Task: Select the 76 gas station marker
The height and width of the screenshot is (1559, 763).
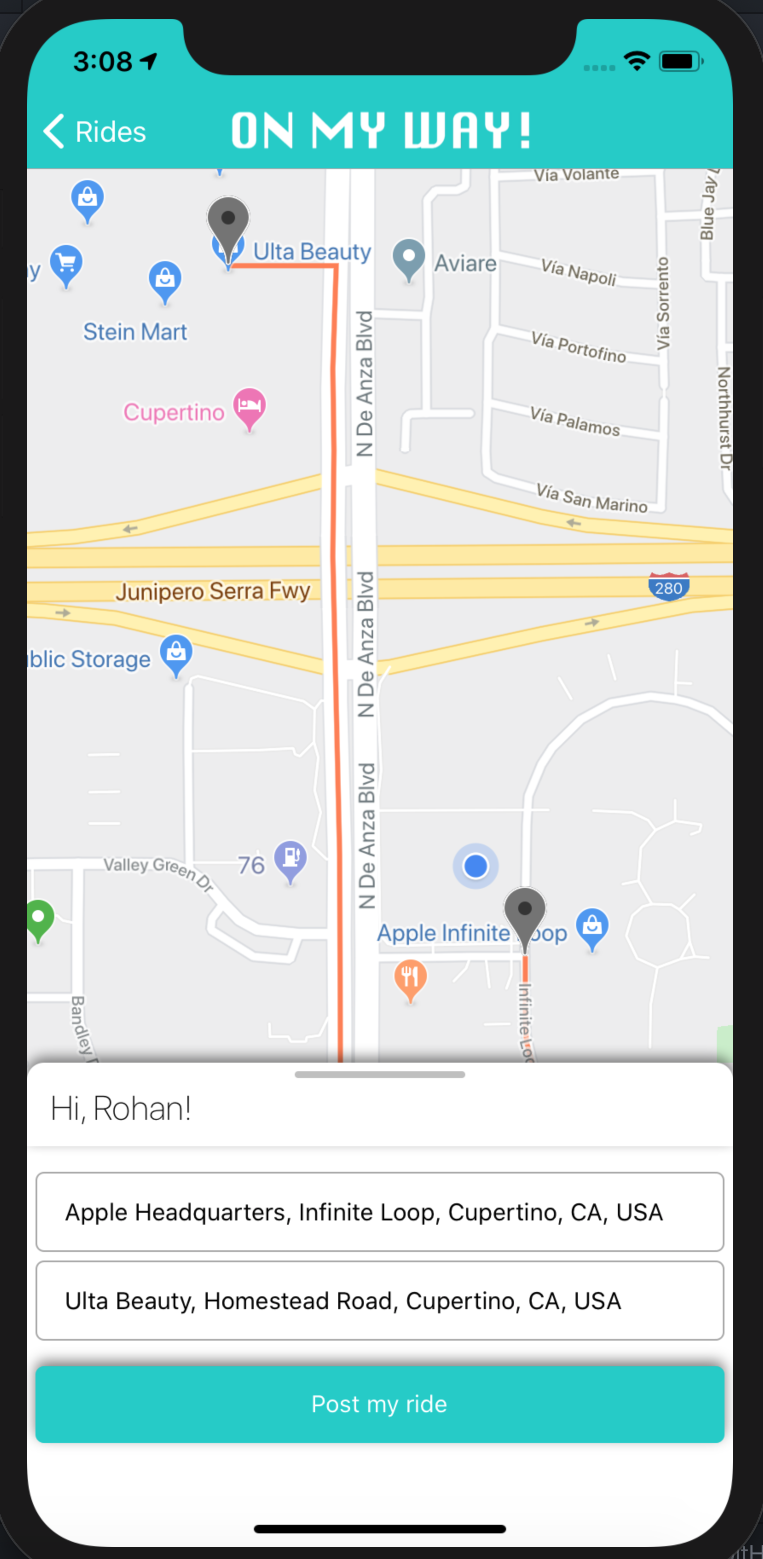Action: 290,858
